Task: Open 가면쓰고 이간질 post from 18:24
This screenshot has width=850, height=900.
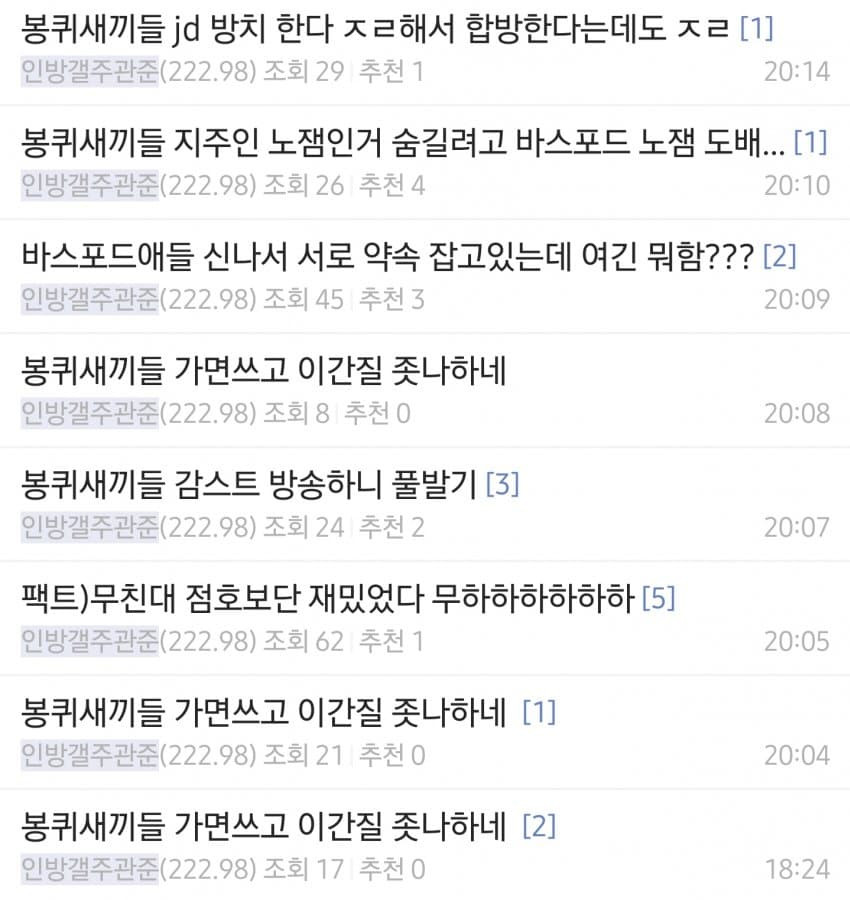Action: (264, 826)
